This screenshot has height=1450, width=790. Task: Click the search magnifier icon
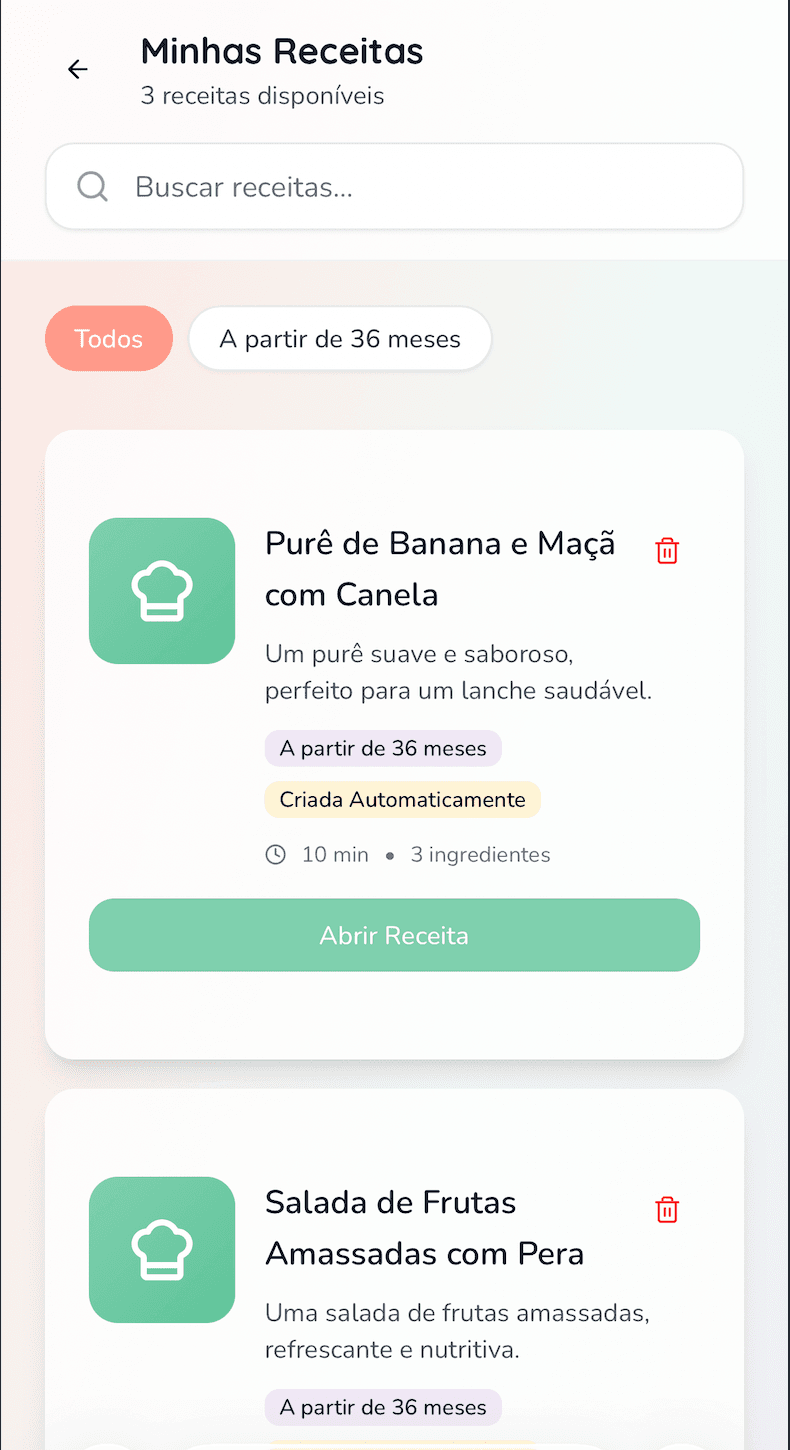click(92, 186)
